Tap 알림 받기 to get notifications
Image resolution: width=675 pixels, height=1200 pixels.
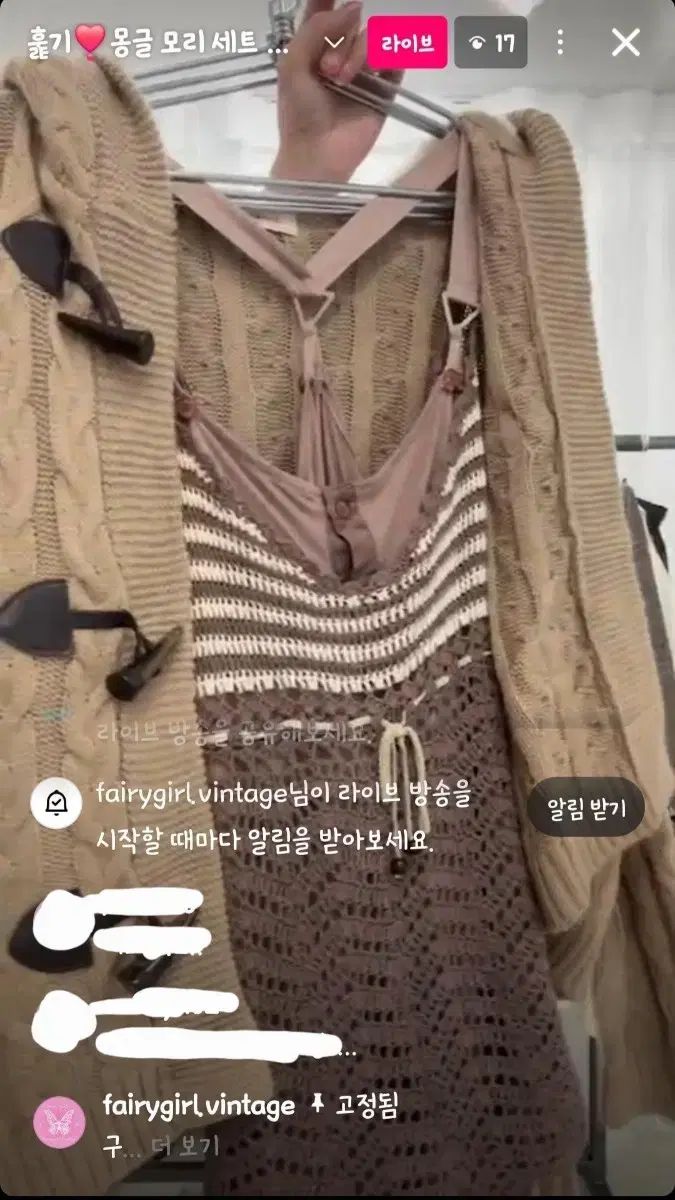pos(585,807)
